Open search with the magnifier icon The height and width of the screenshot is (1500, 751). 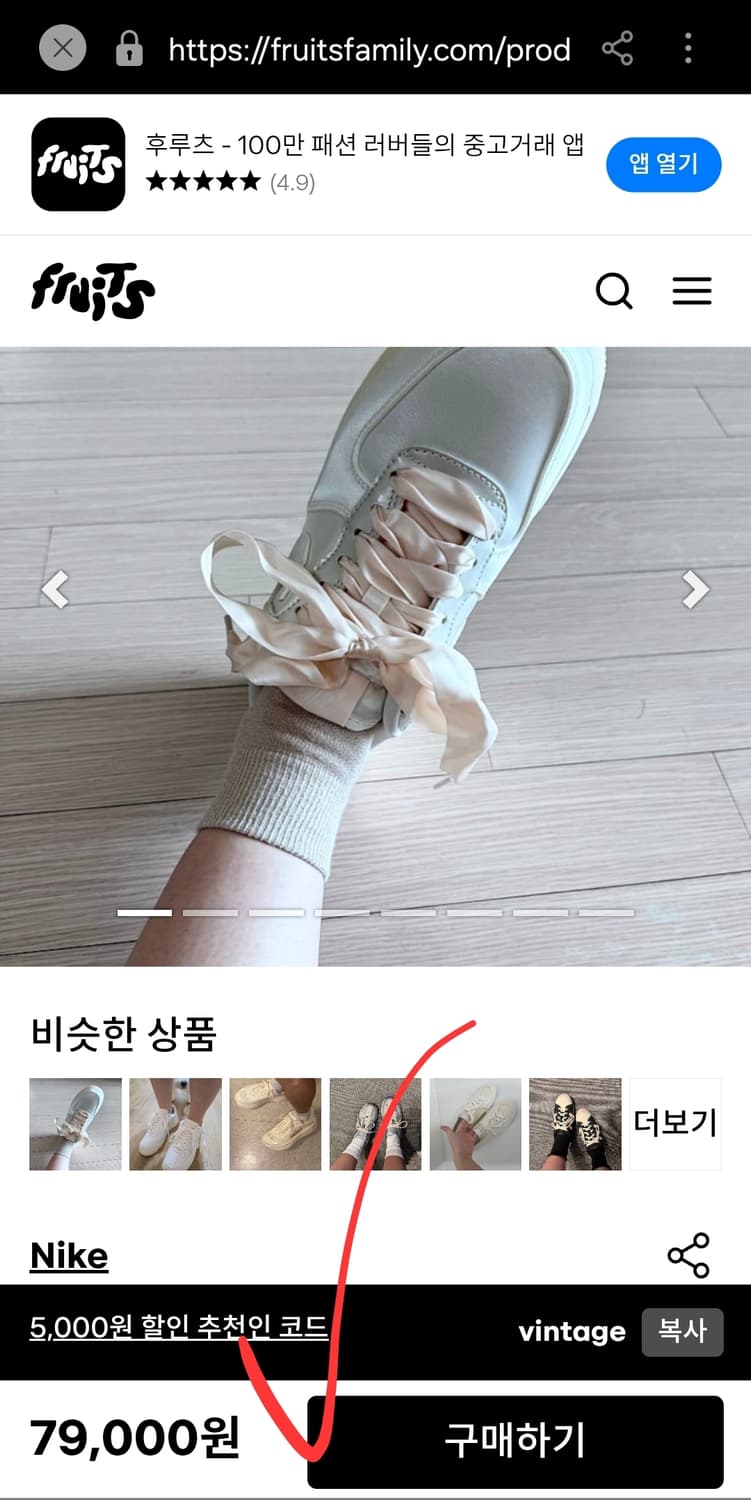click(614, 291)
